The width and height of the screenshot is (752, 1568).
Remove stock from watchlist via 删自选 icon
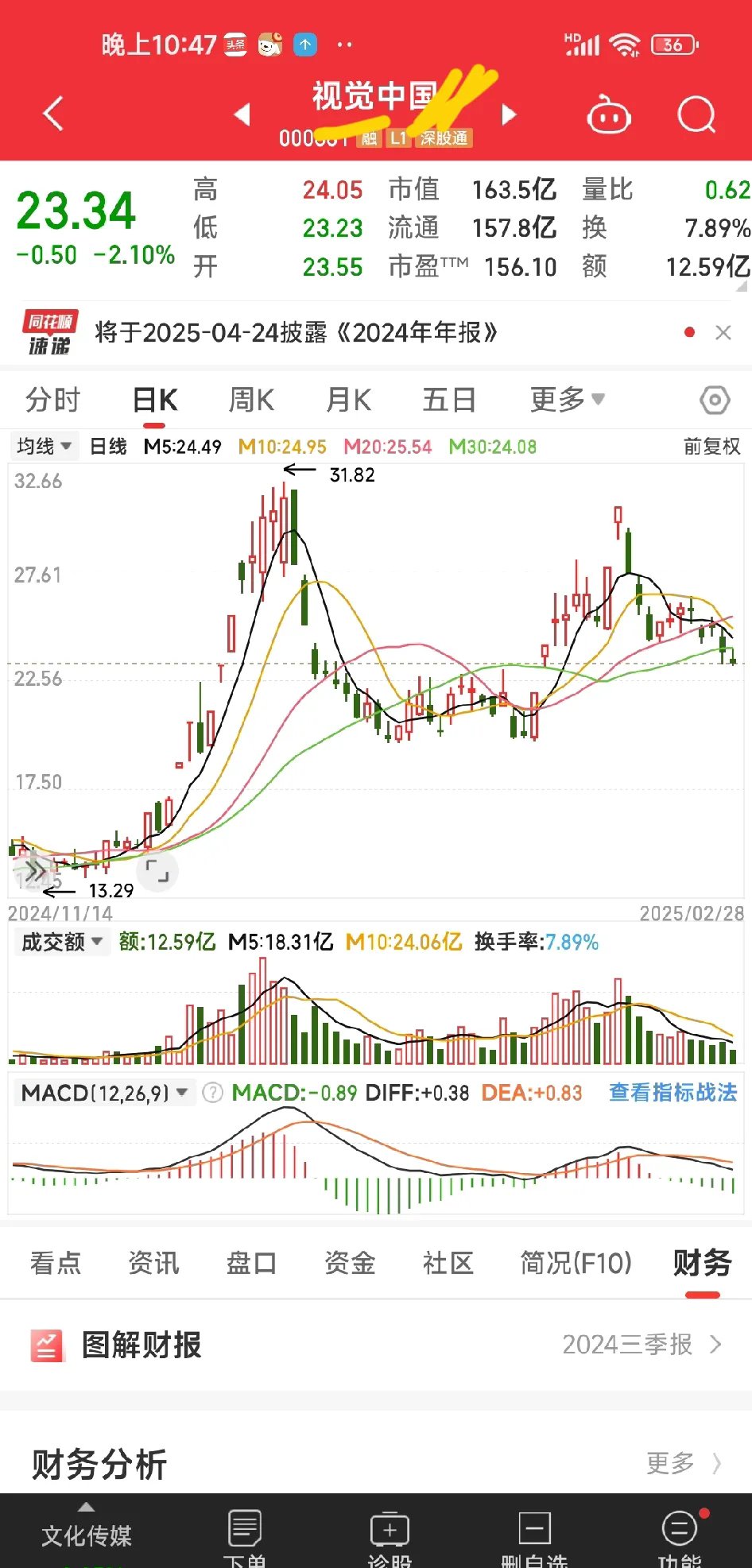click(x=533, y=1530)
